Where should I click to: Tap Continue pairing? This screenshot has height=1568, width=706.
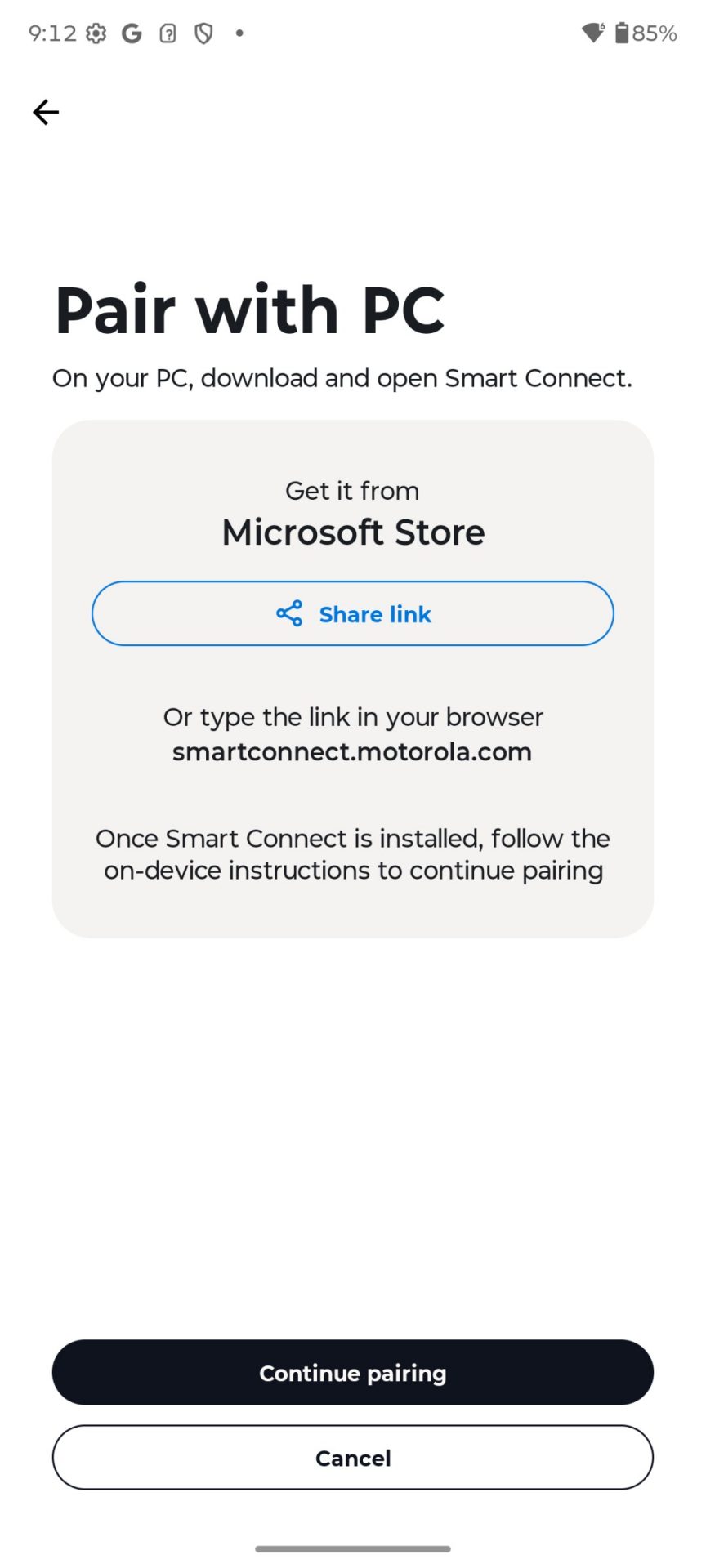[x=352, y=1372]
